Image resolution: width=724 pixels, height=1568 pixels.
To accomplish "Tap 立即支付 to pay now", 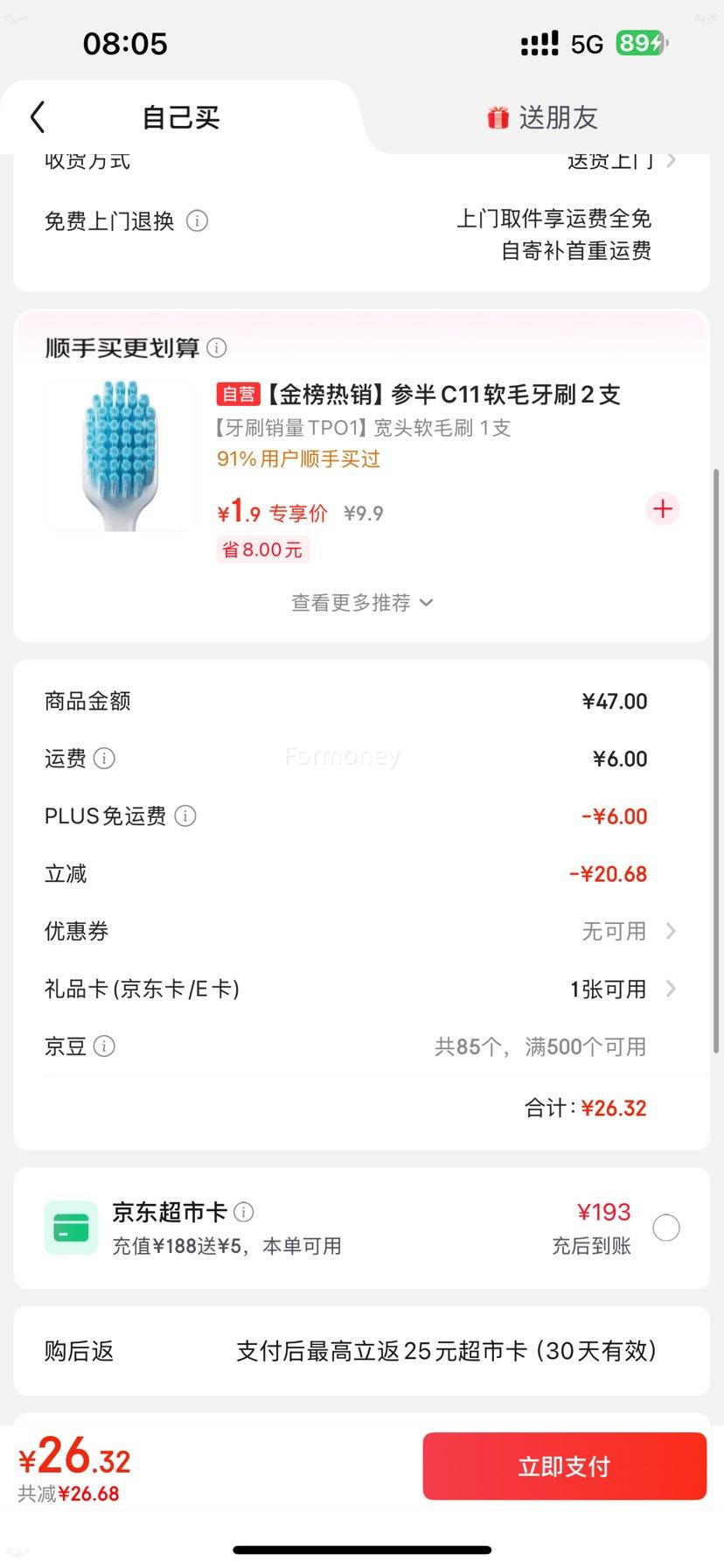I will coord(564,1466).
